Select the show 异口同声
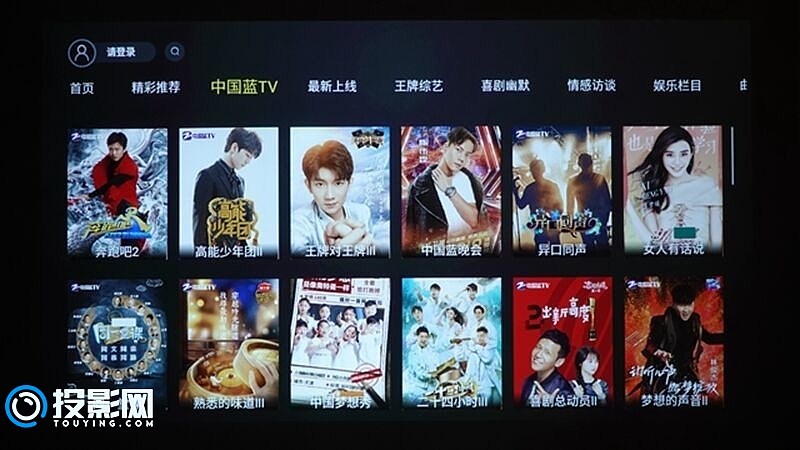 561,190
